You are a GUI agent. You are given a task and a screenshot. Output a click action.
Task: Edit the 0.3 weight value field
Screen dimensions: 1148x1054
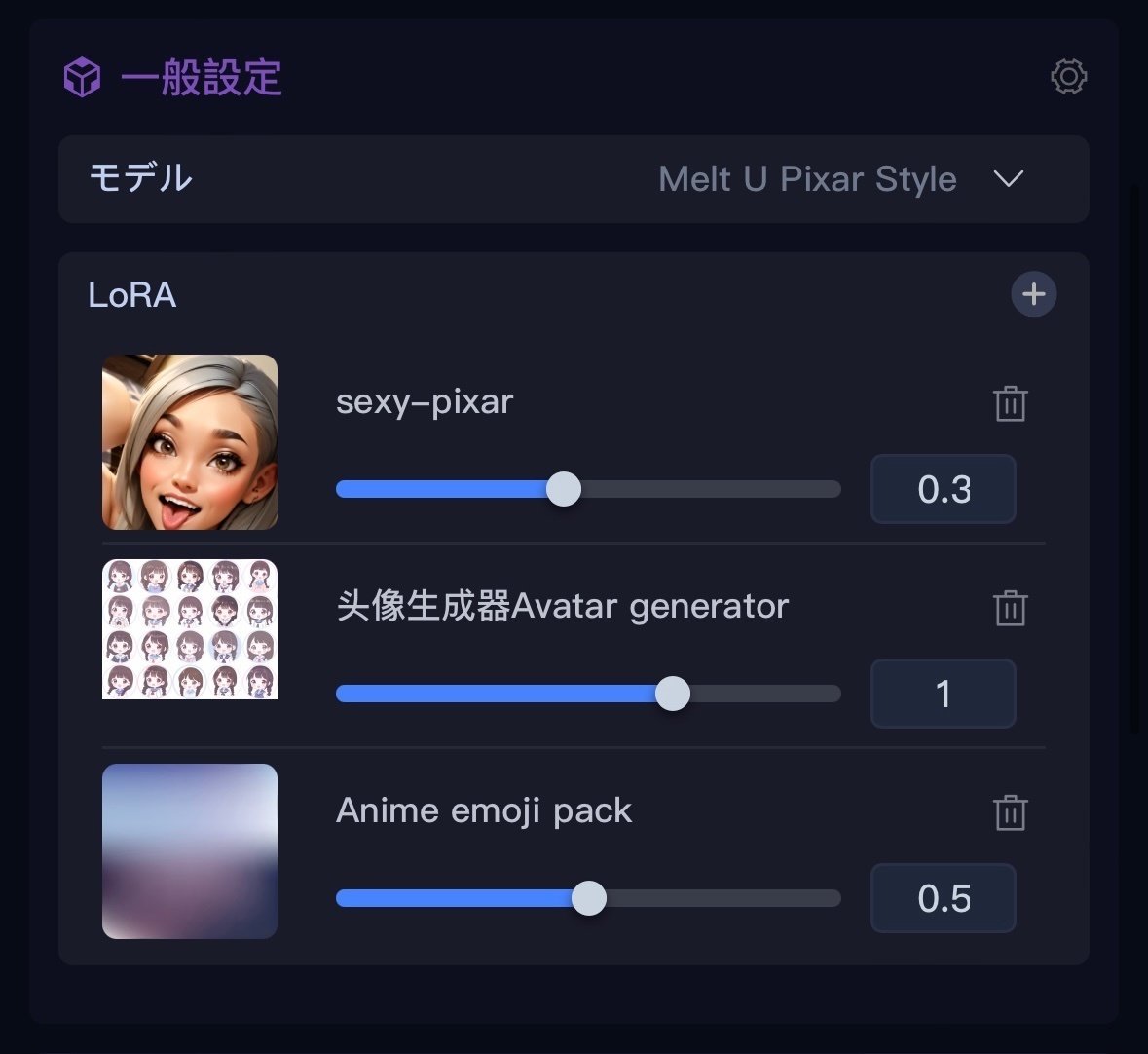[943, 489]
